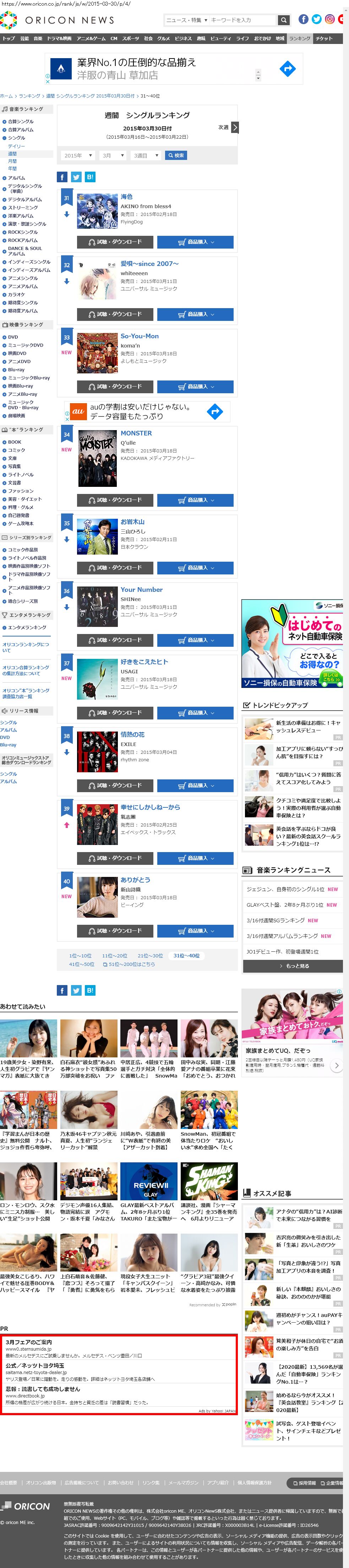This screenshot has height=1568, width=349.
Task: Select the 3週目 week dropdown
Action: pos(146,155)
